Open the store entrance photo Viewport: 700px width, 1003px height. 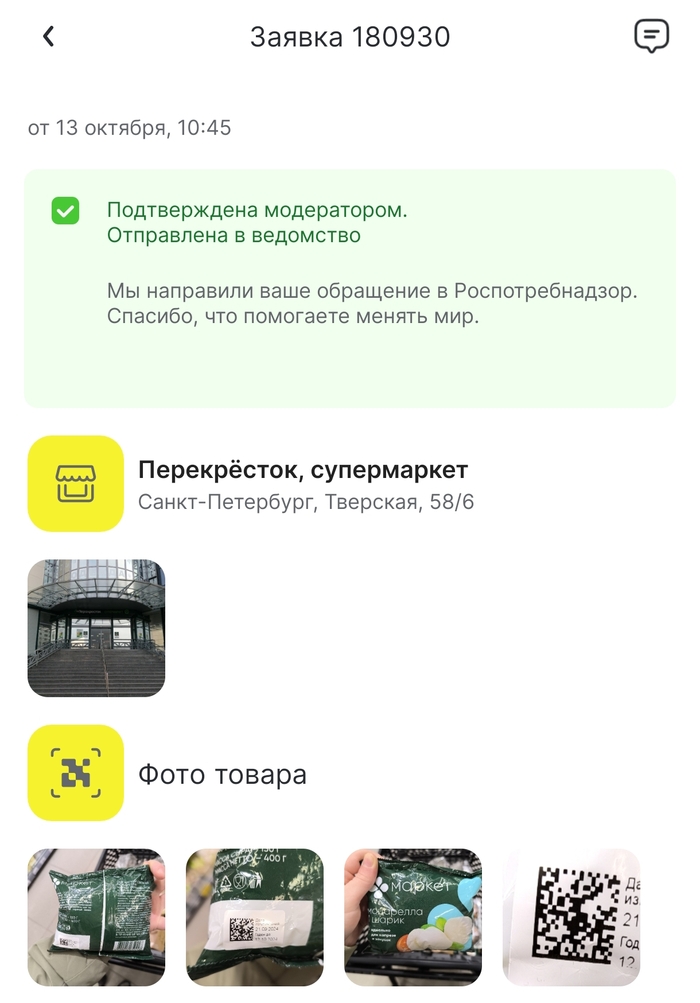[96, 628]
